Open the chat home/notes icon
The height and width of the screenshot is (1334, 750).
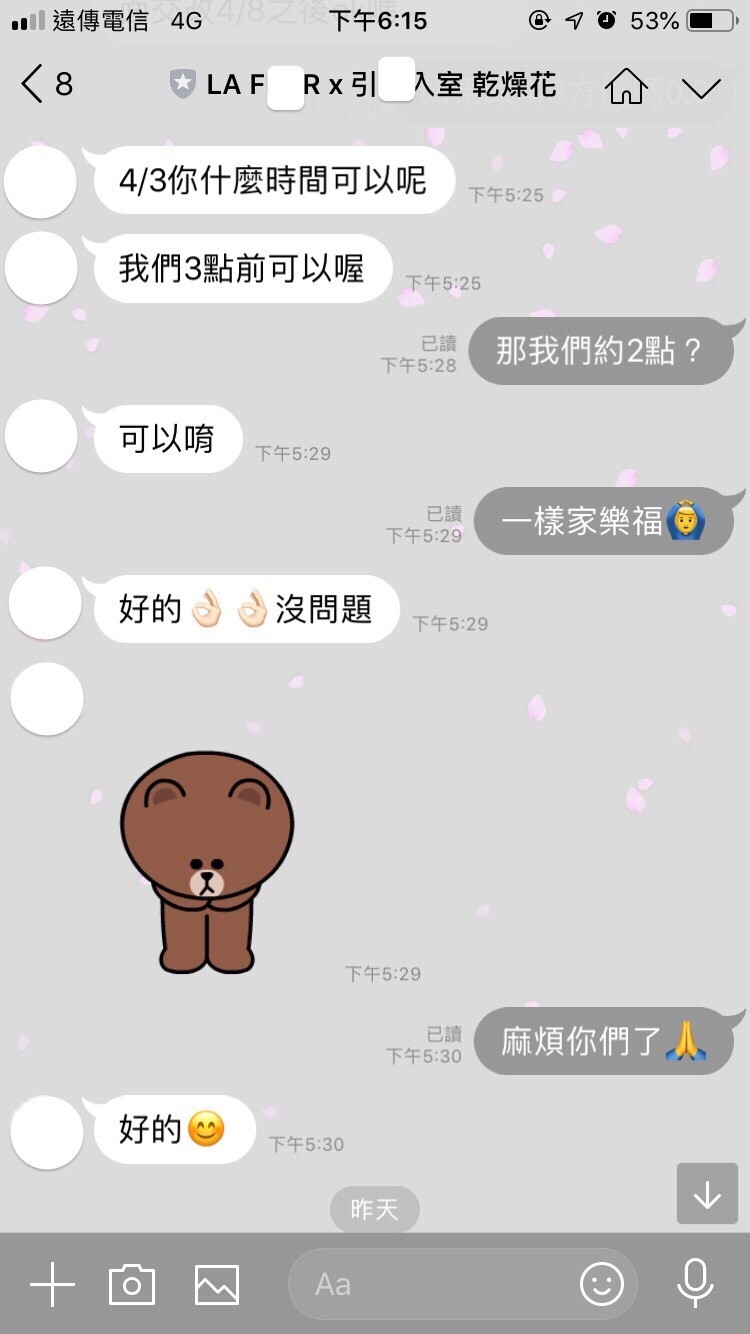click(x=626, y=86)
